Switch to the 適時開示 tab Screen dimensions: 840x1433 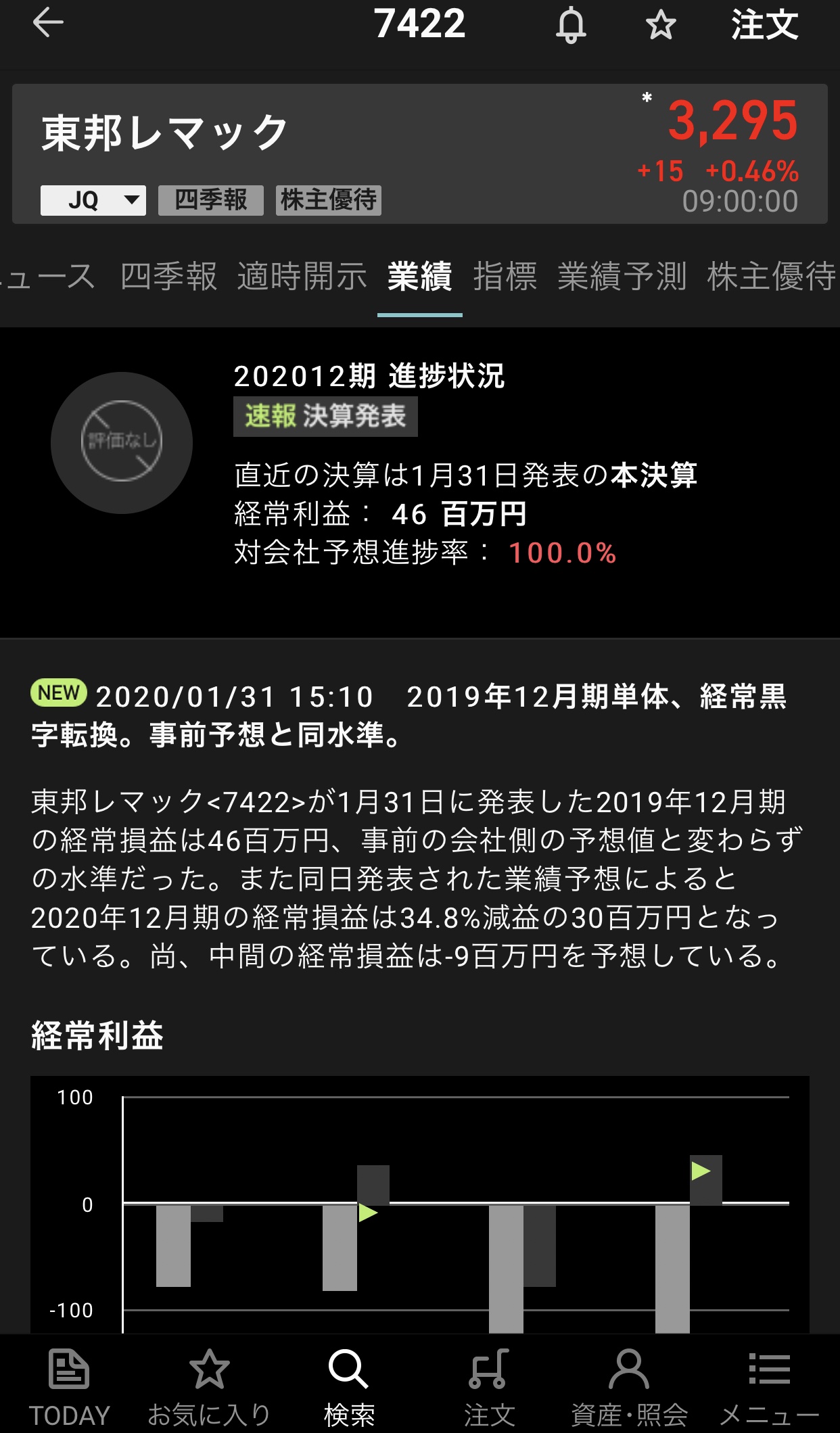[x=302, y=277]
